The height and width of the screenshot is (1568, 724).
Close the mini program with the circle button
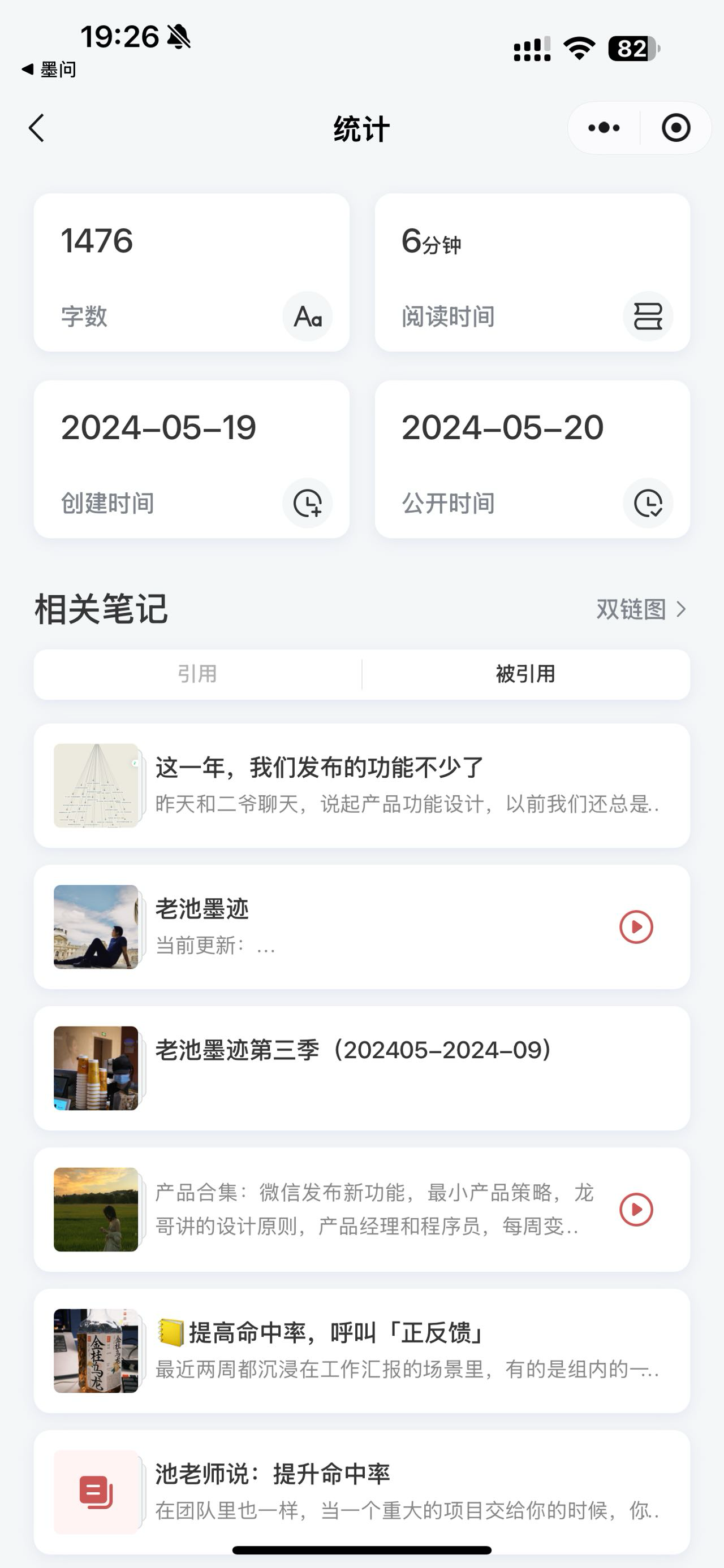676,128
